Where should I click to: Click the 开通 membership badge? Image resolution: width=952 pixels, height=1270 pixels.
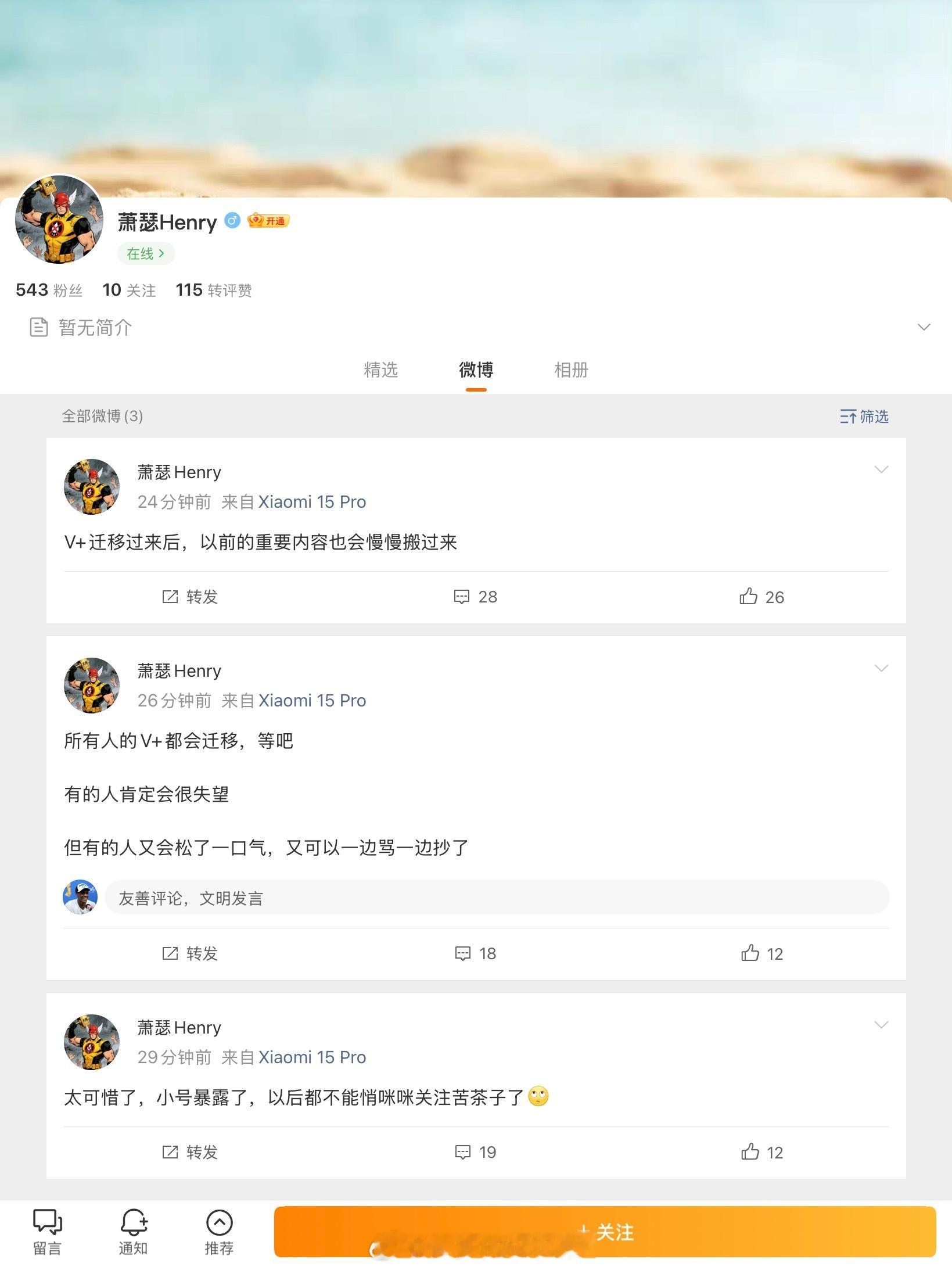(x=268, y=221)
